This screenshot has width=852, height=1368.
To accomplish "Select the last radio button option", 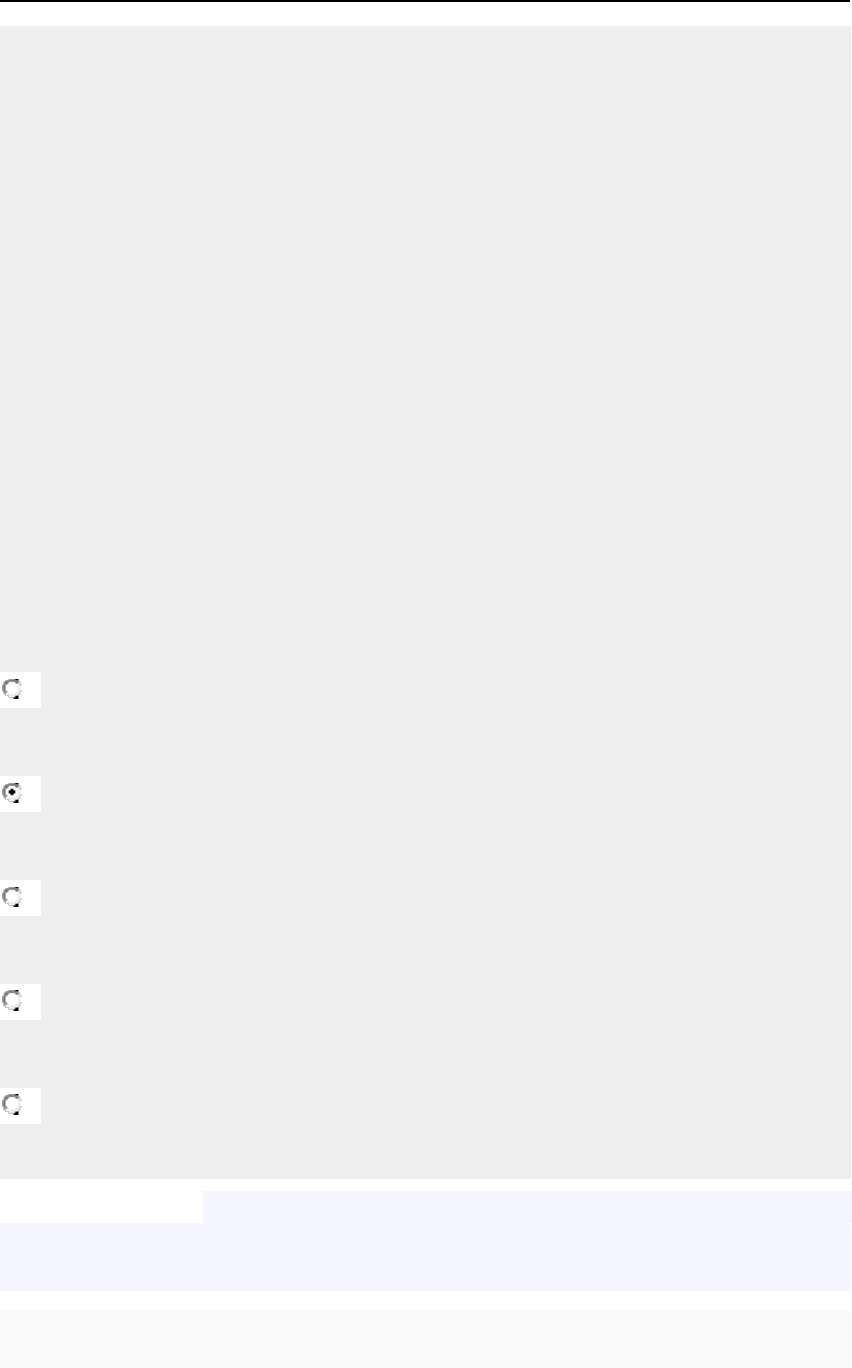I will (12, 1105).
